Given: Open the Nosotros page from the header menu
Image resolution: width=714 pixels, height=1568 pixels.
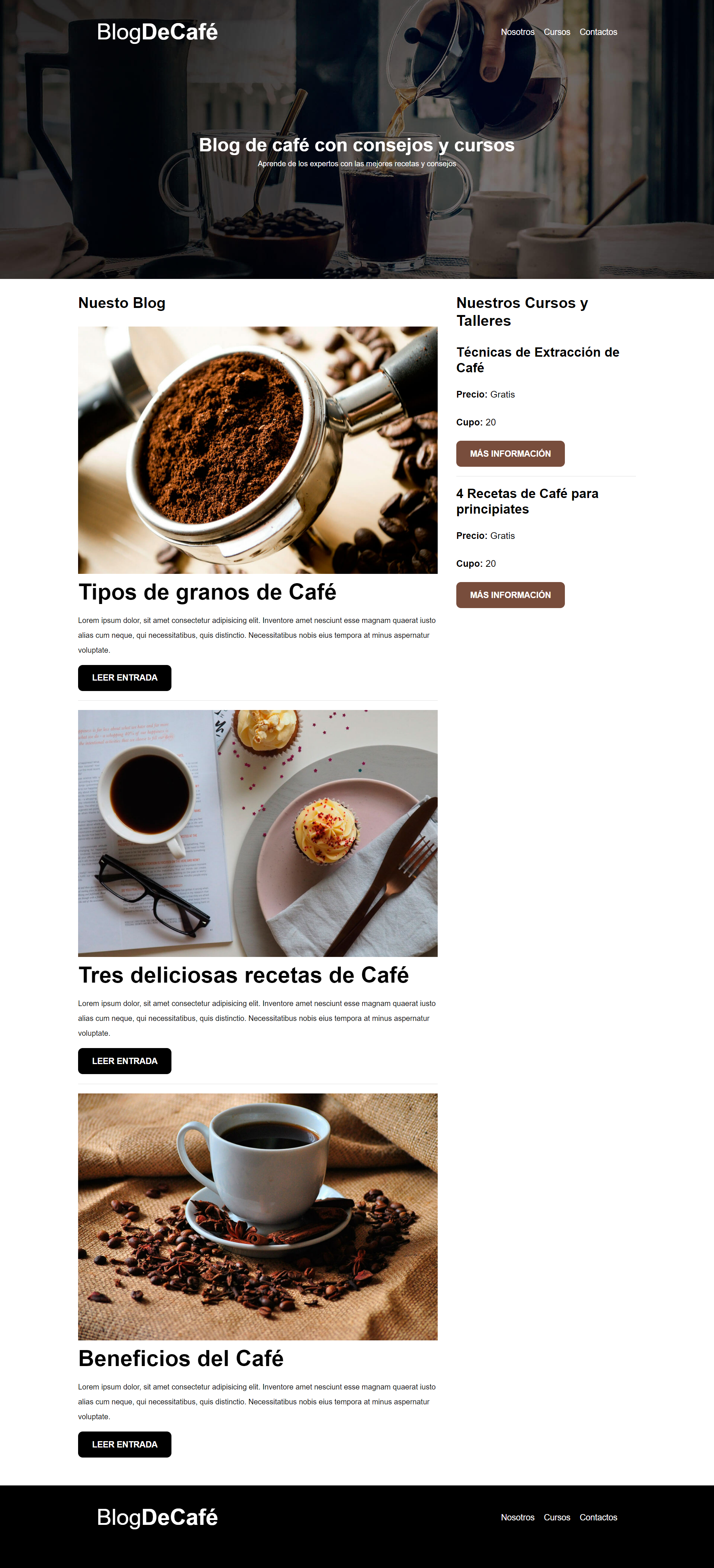Looking at the screenshot, I should point(517,32).
